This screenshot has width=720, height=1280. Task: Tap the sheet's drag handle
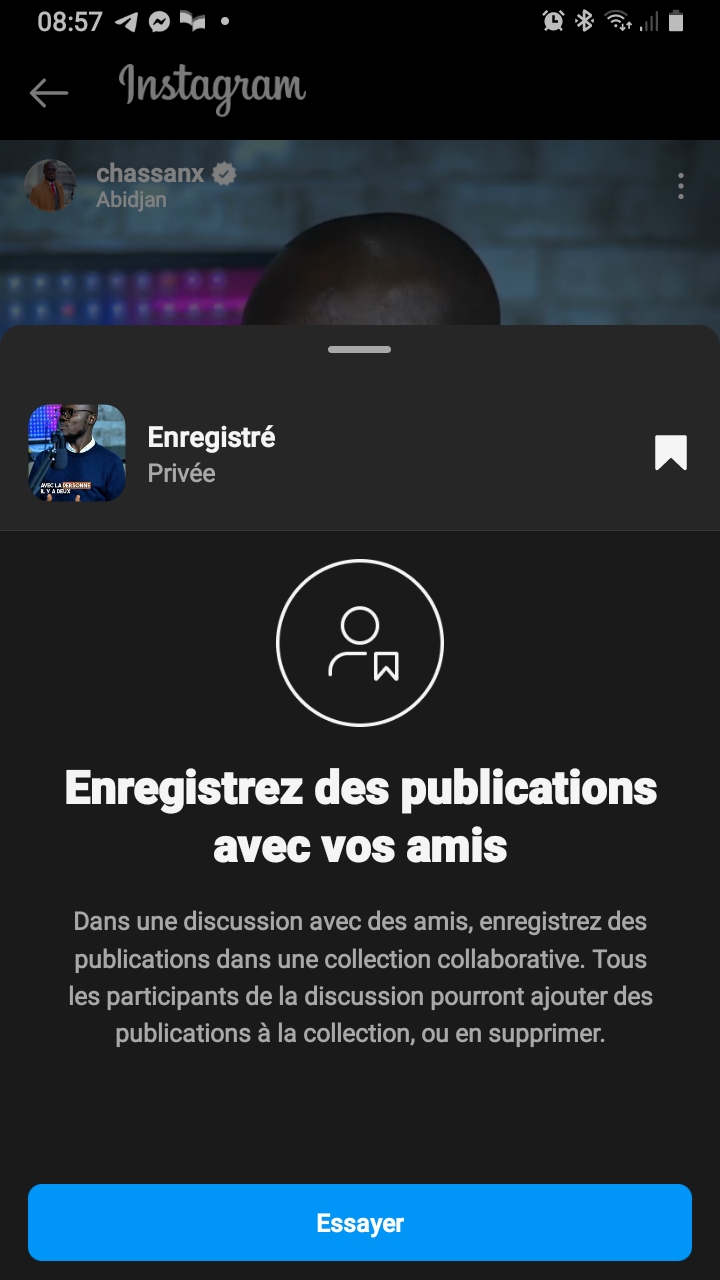(359, 349)
